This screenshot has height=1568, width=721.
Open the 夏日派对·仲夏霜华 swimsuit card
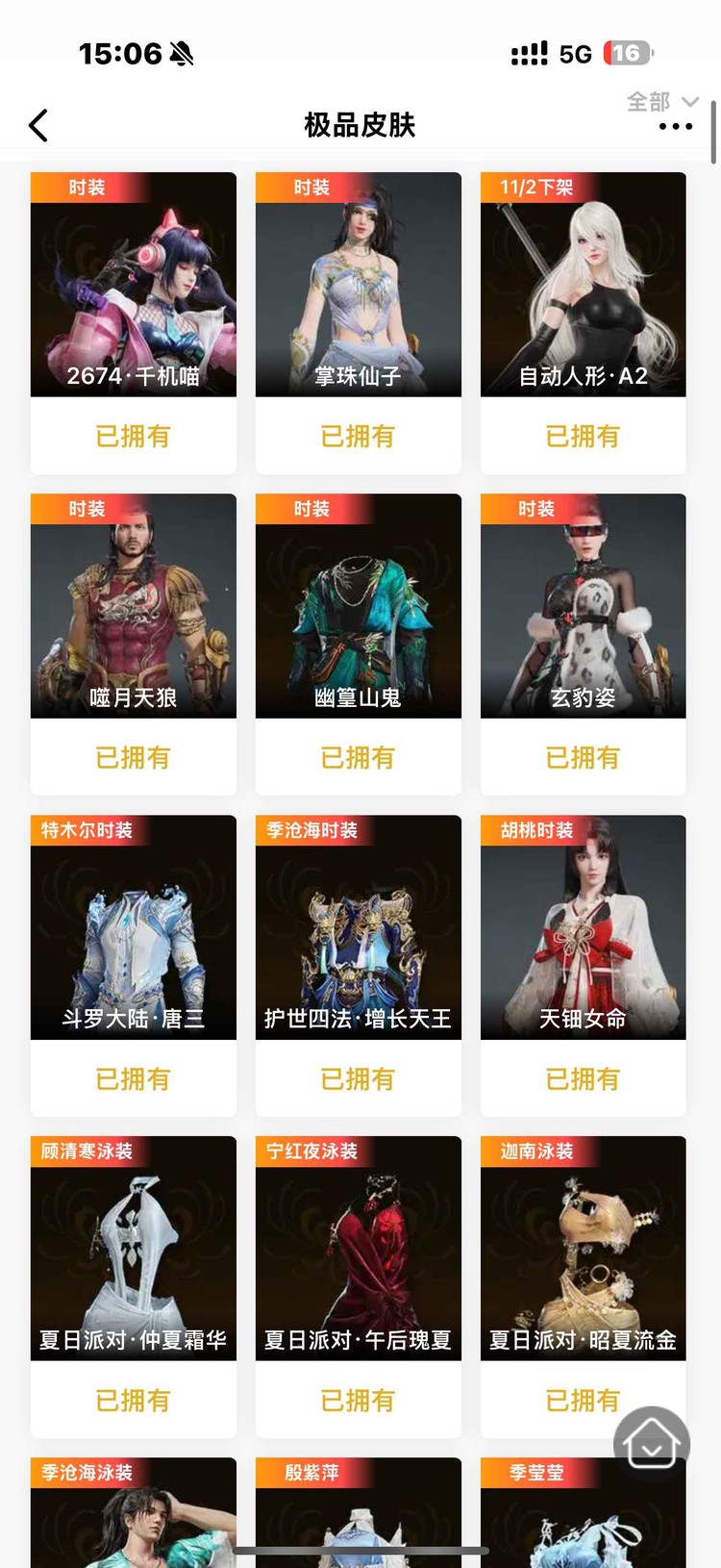(x=133, y=1247)
